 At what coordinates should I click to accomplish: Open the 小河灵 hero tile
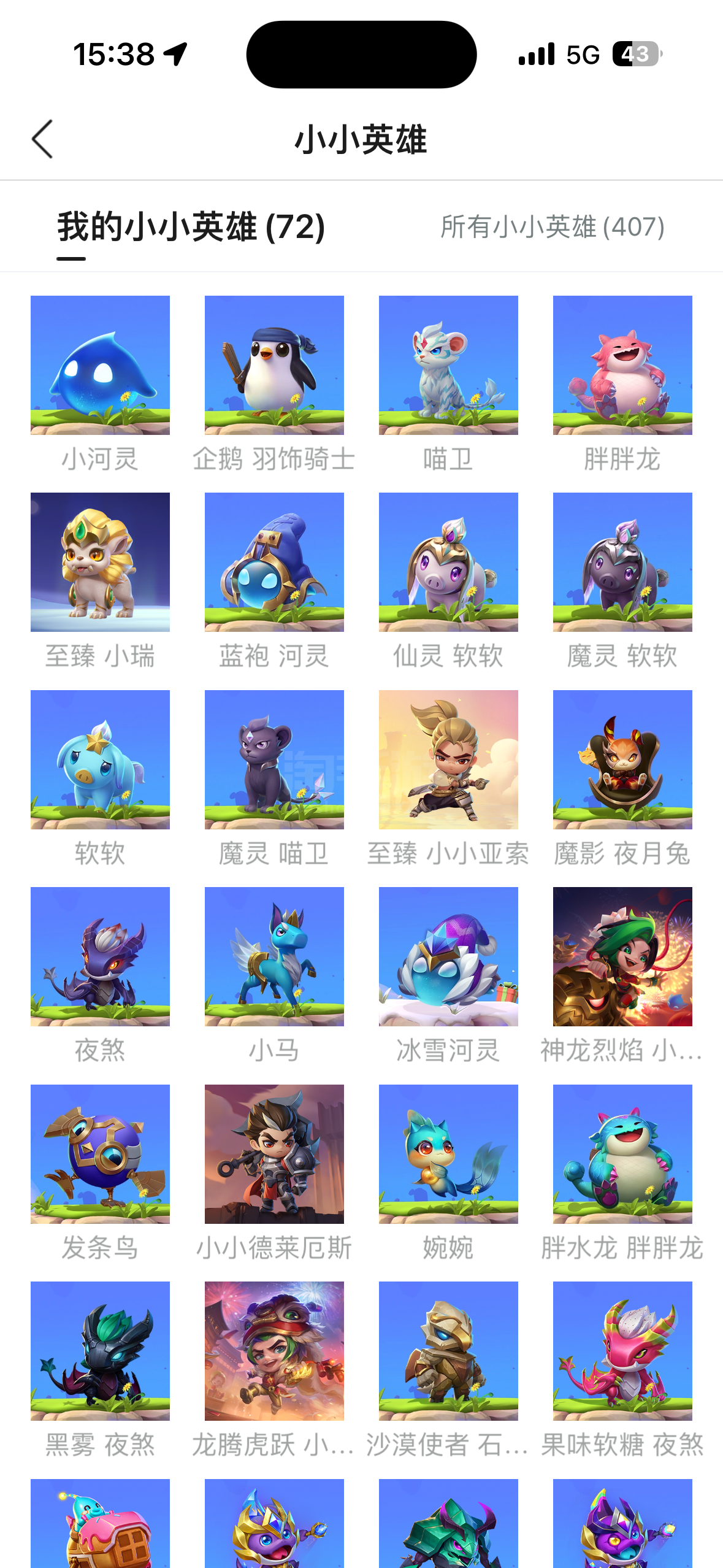tap(100, 366)
